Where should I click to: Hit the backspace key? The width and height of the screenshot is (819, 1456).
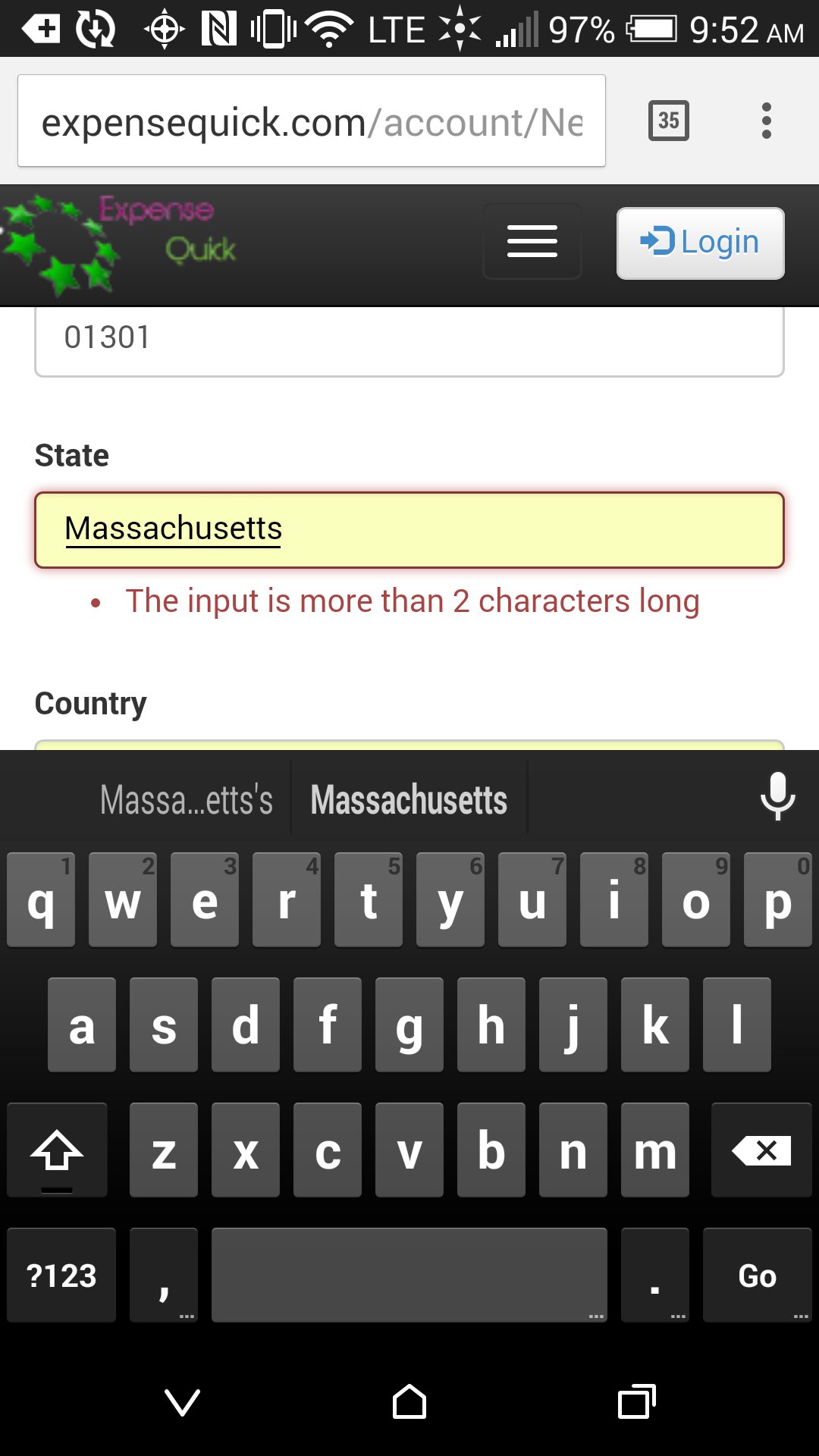point(761,1150)
